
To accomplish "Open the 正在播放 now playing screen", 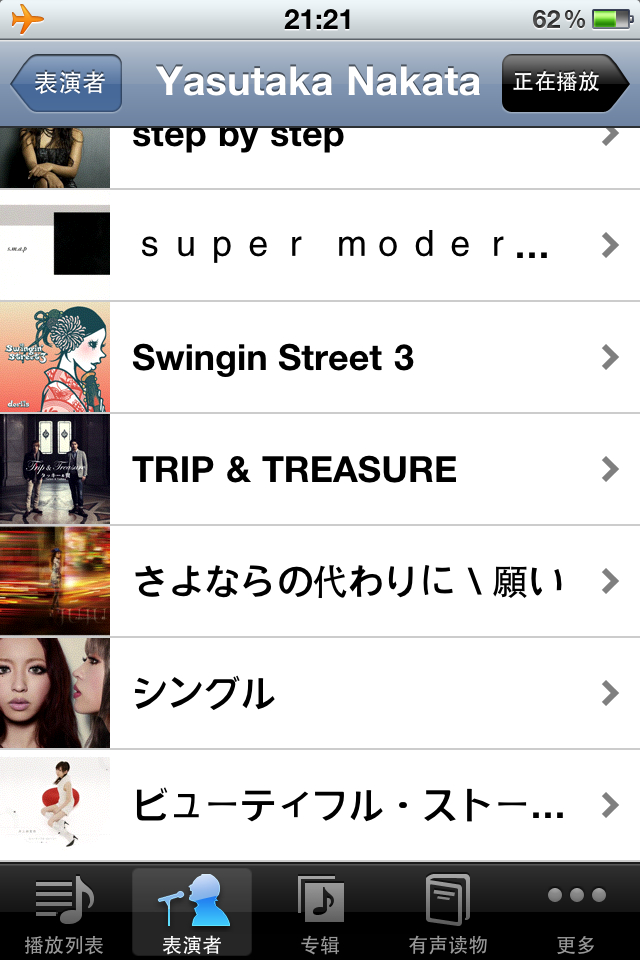I will 563,83.
